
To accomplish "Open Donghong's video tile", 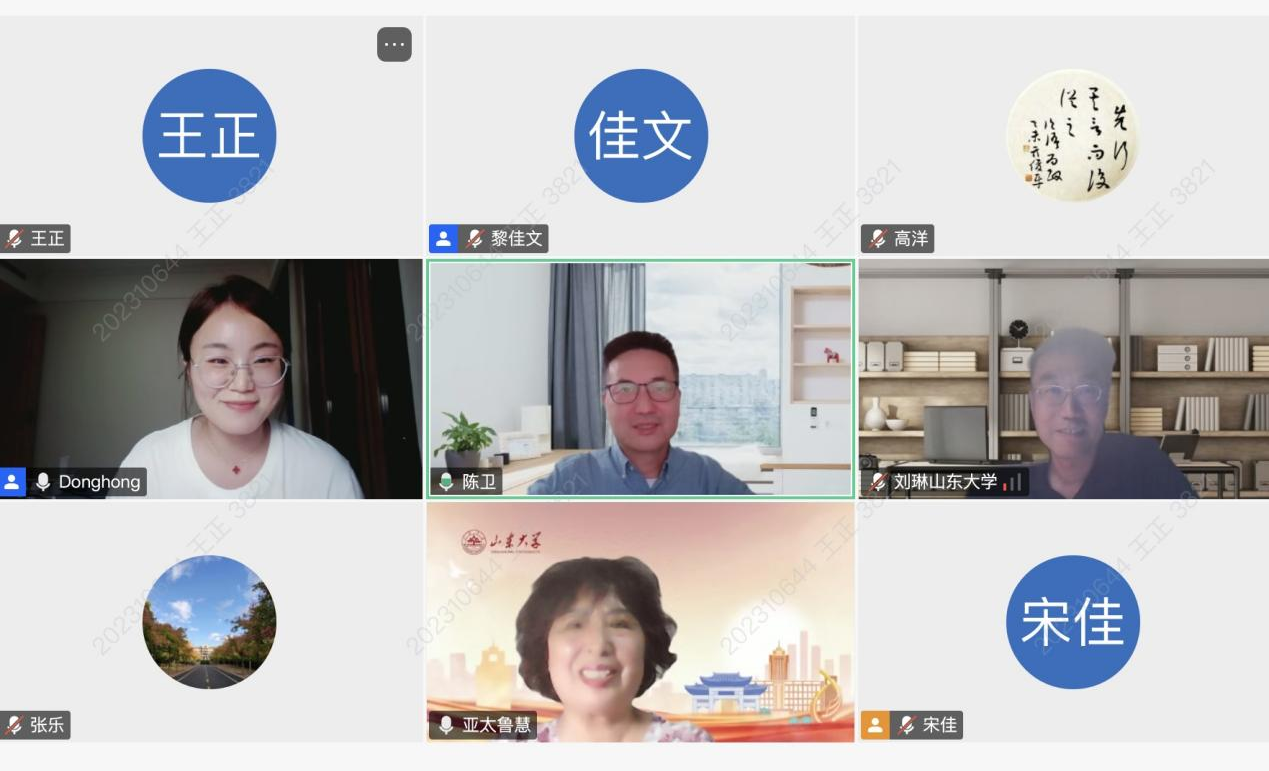I will (x=211, y=378).
